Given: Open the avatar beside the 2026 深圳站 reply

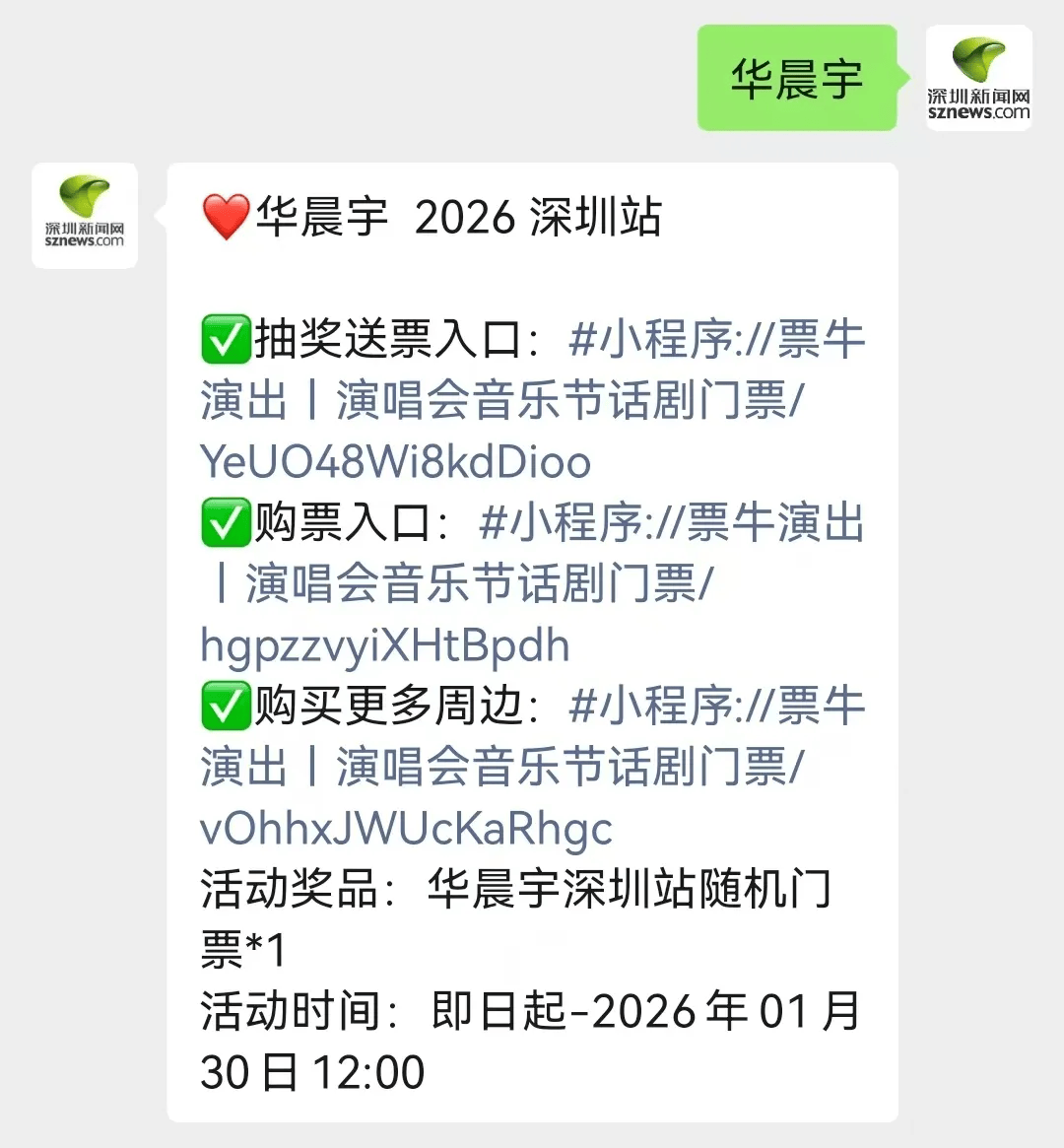Looking at the screenshot, I should [x=85, y=215].
